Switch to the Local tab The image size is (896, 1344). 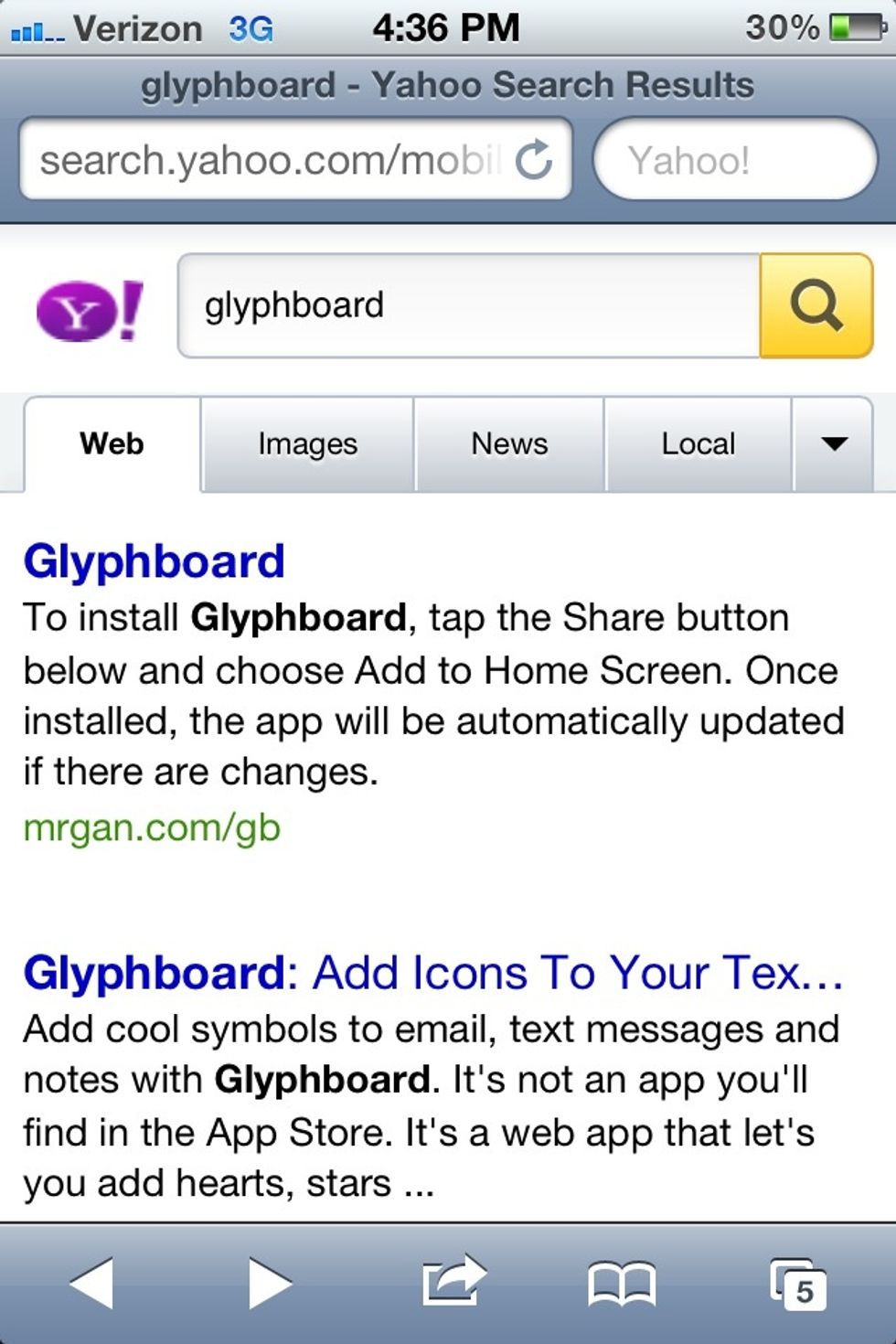coord(698,444)
